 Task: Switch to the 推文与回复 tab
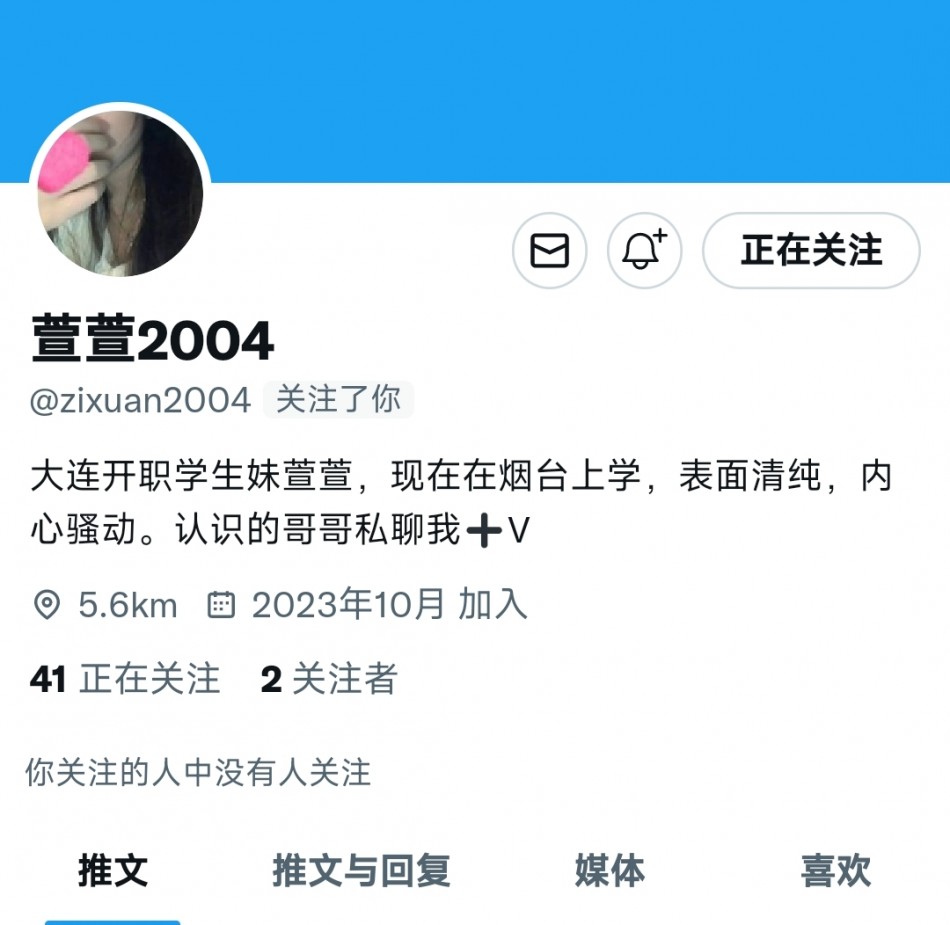[x=361, y=870]
